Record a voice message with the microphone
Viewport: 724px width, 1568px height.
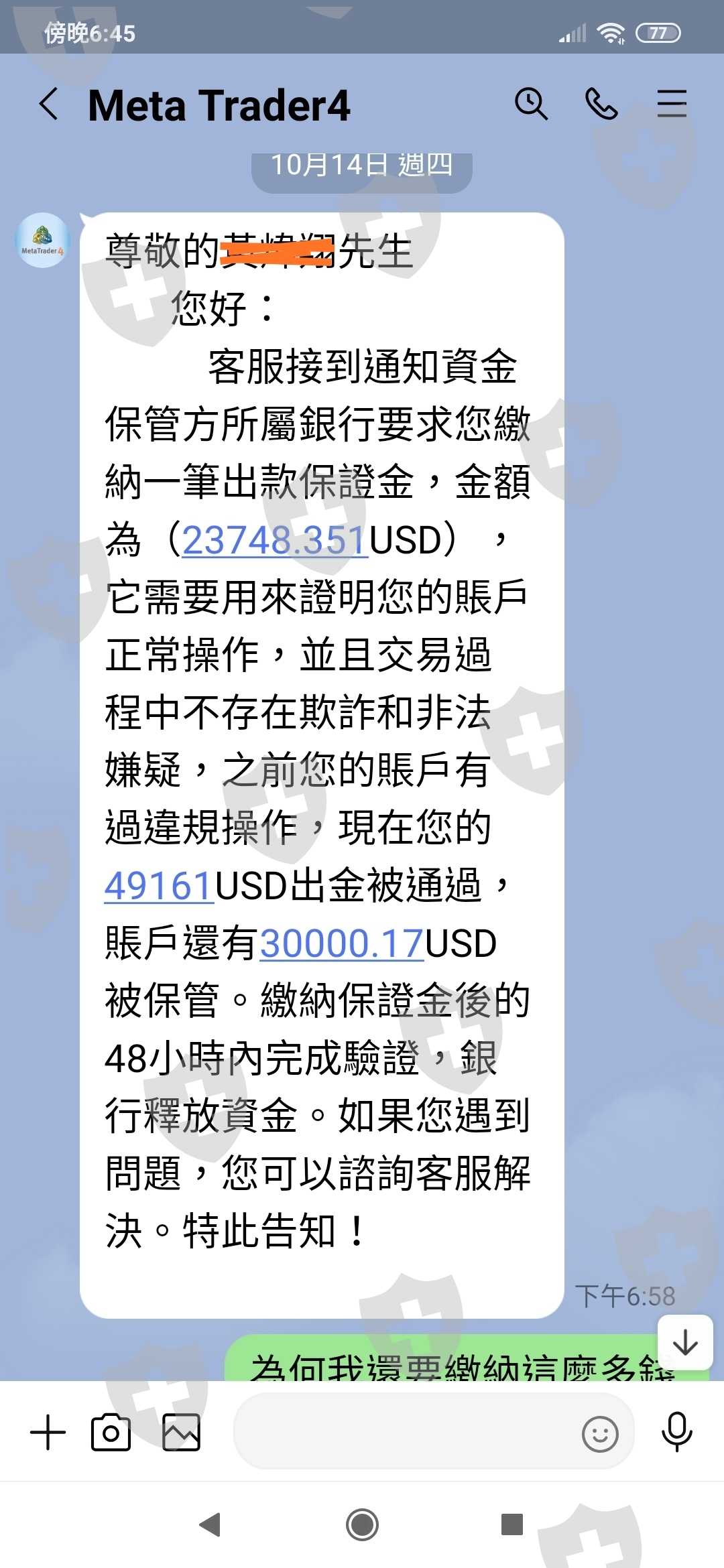coord(677,1433)
